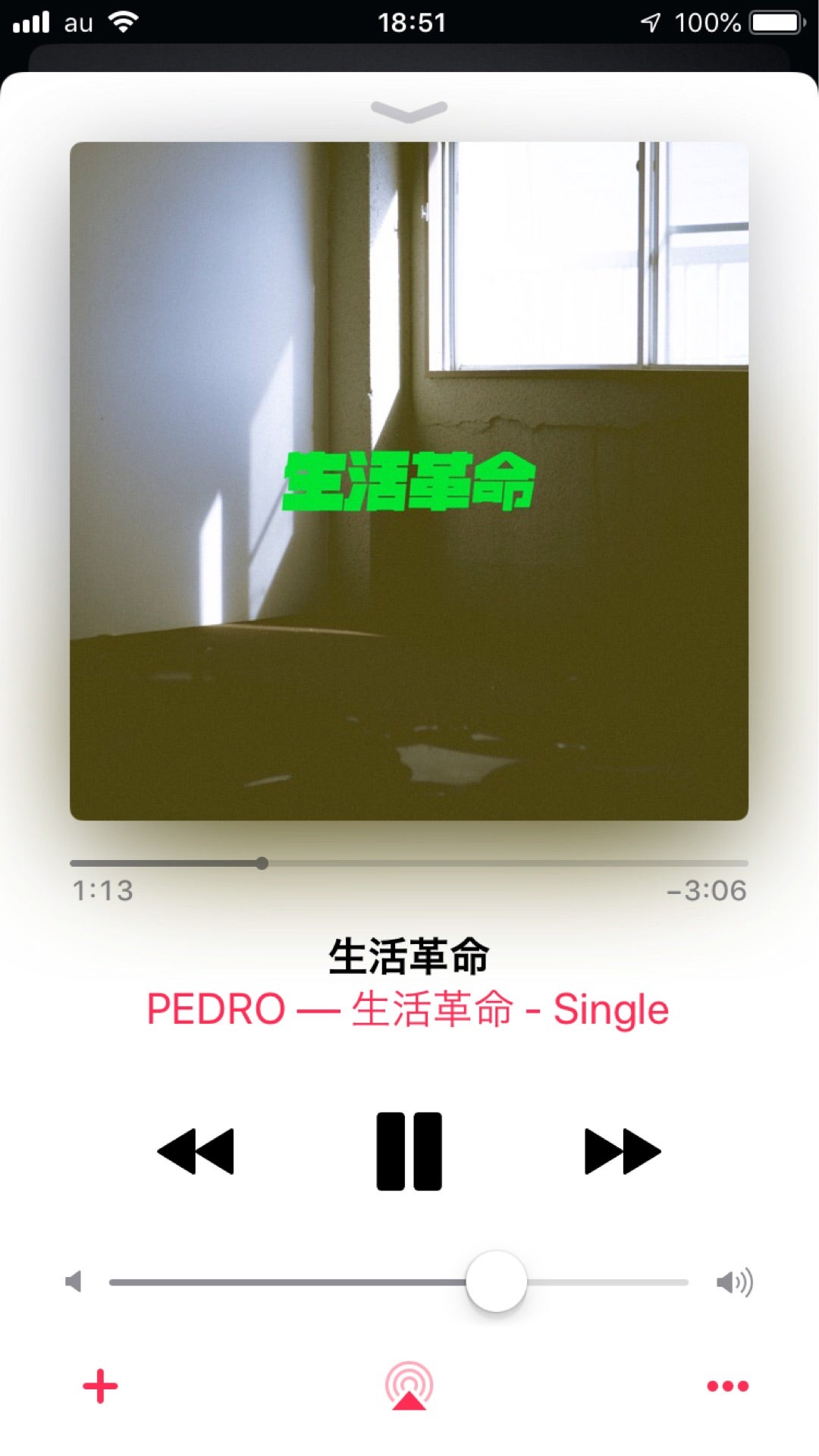
Task: Tap the time display 18:51
Action: coord(409,23)
